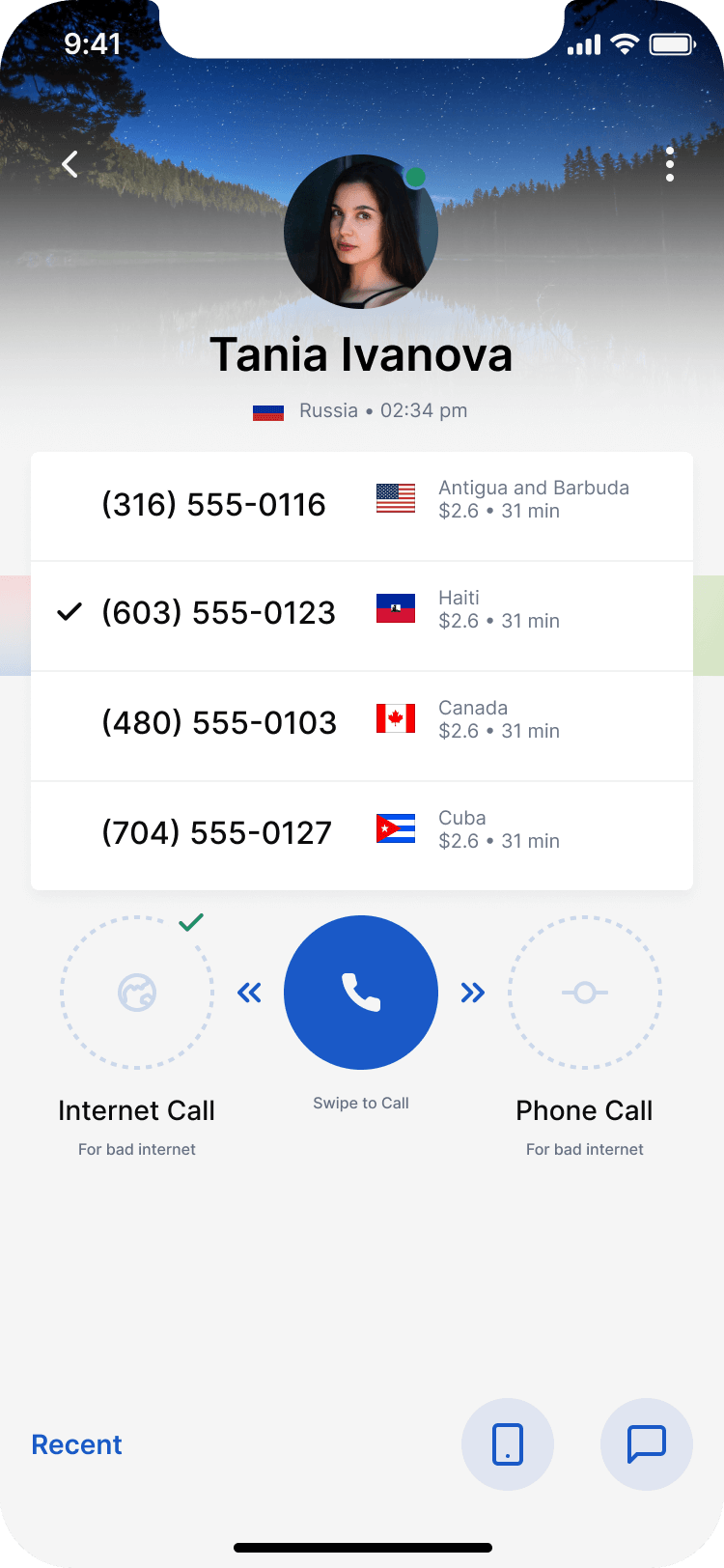Image resolution: width=724 pixels, height=1568 pixels.
Task: Select the Phone Call option
Action: [x=585, y=993]
